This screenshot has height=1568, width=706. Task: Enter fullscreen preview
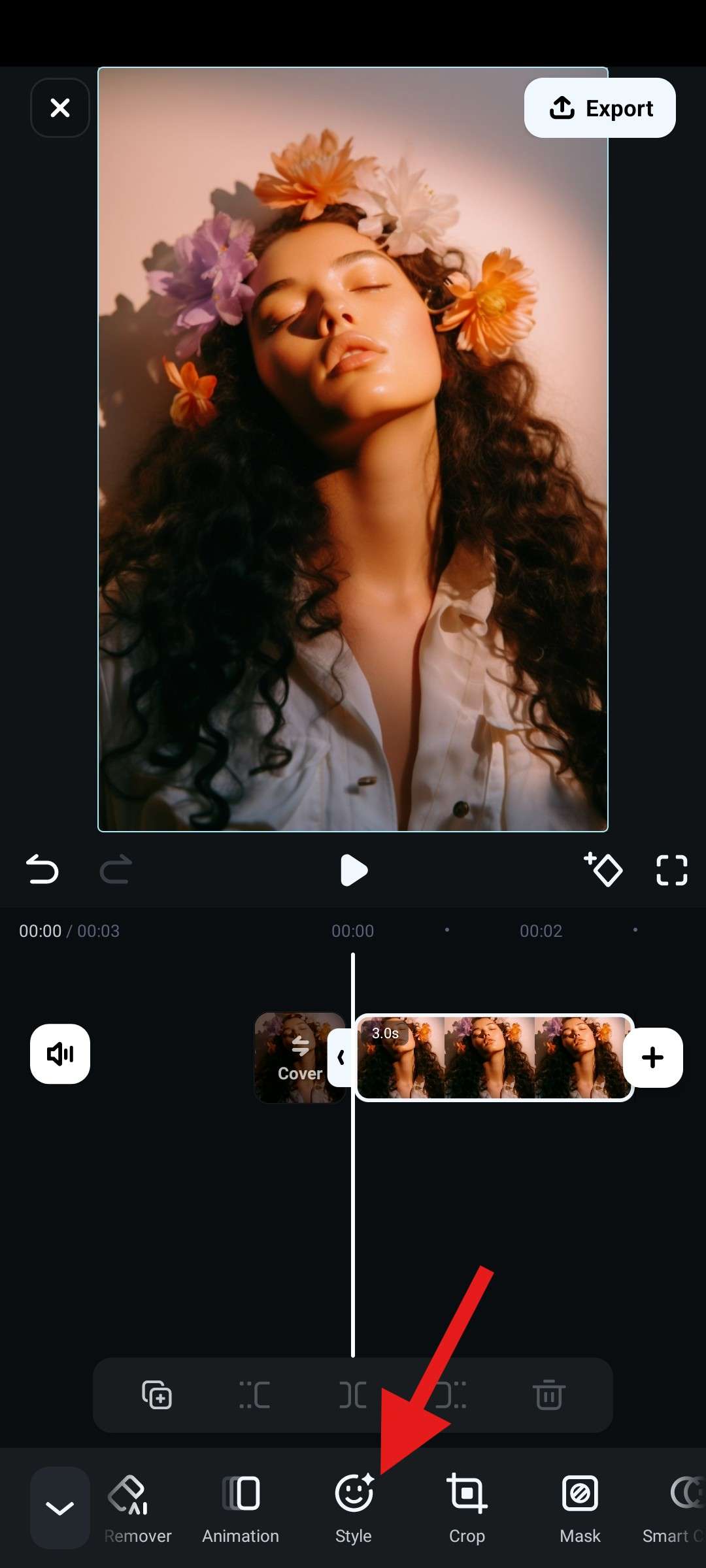(x=671, y=870)
